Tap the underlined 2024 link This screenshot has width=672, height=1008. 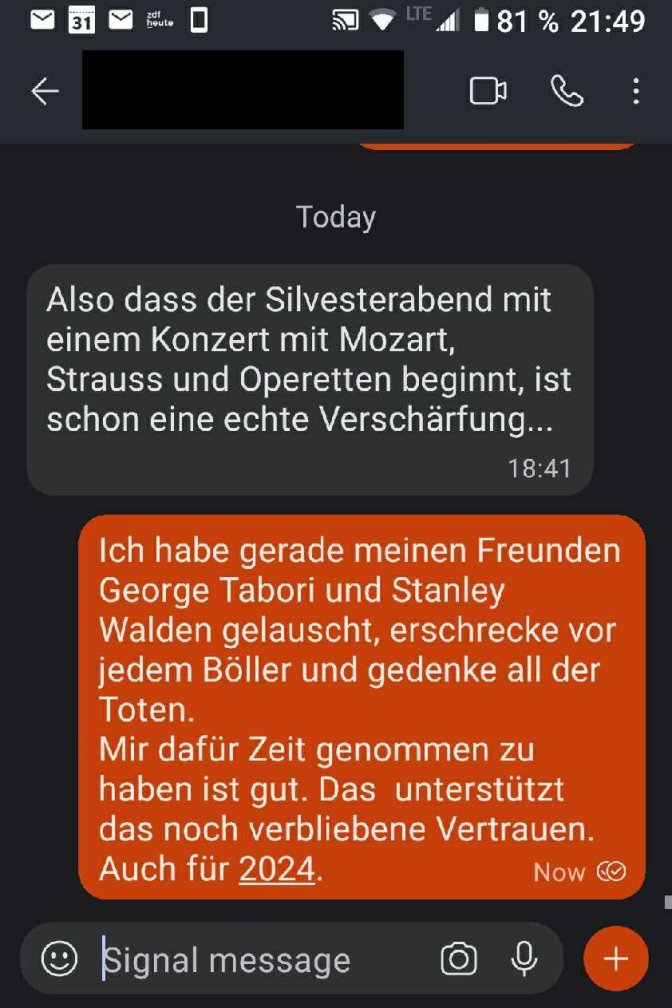click(x=277, y=869)
